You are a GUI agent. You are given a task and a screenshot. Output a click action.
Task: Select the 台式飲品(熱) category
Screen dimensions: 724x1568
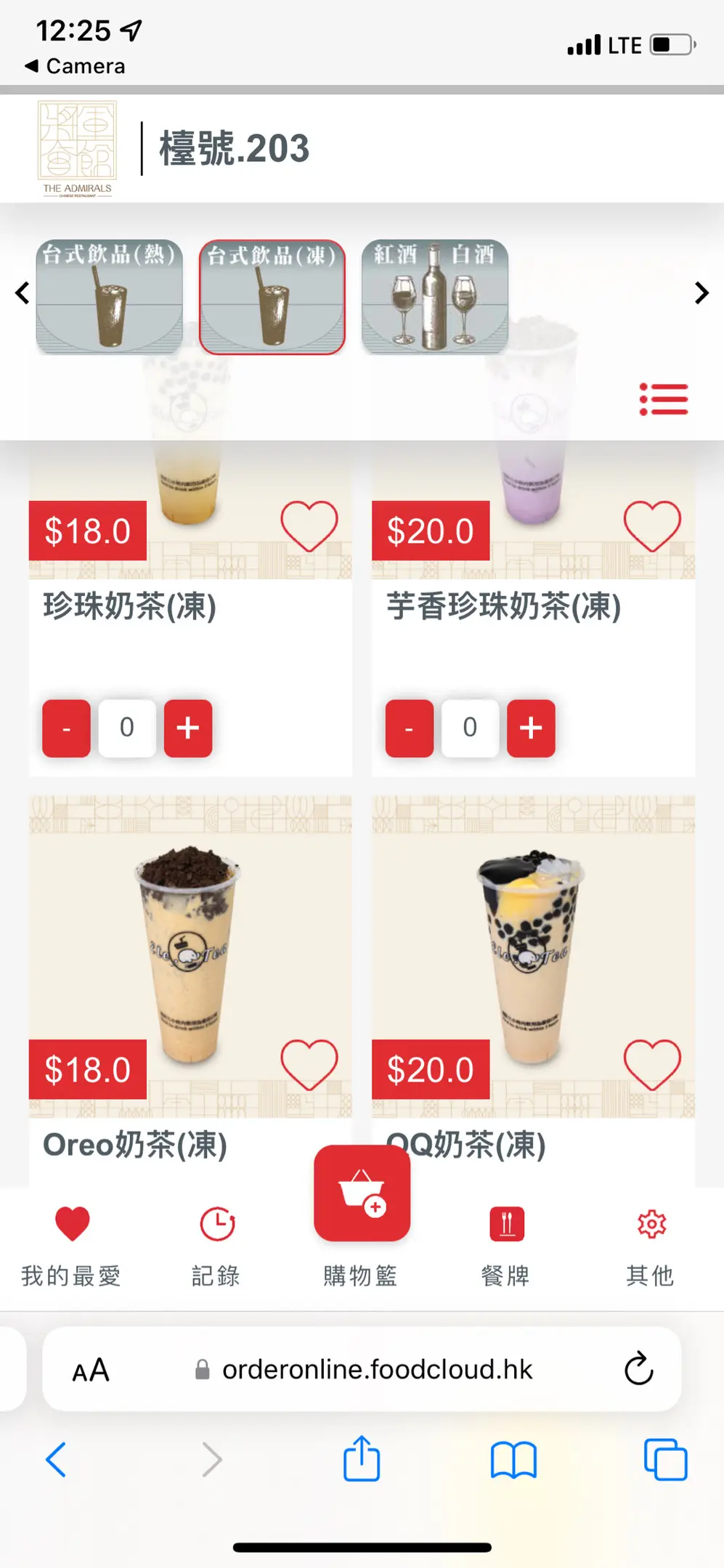pos(109,296)
